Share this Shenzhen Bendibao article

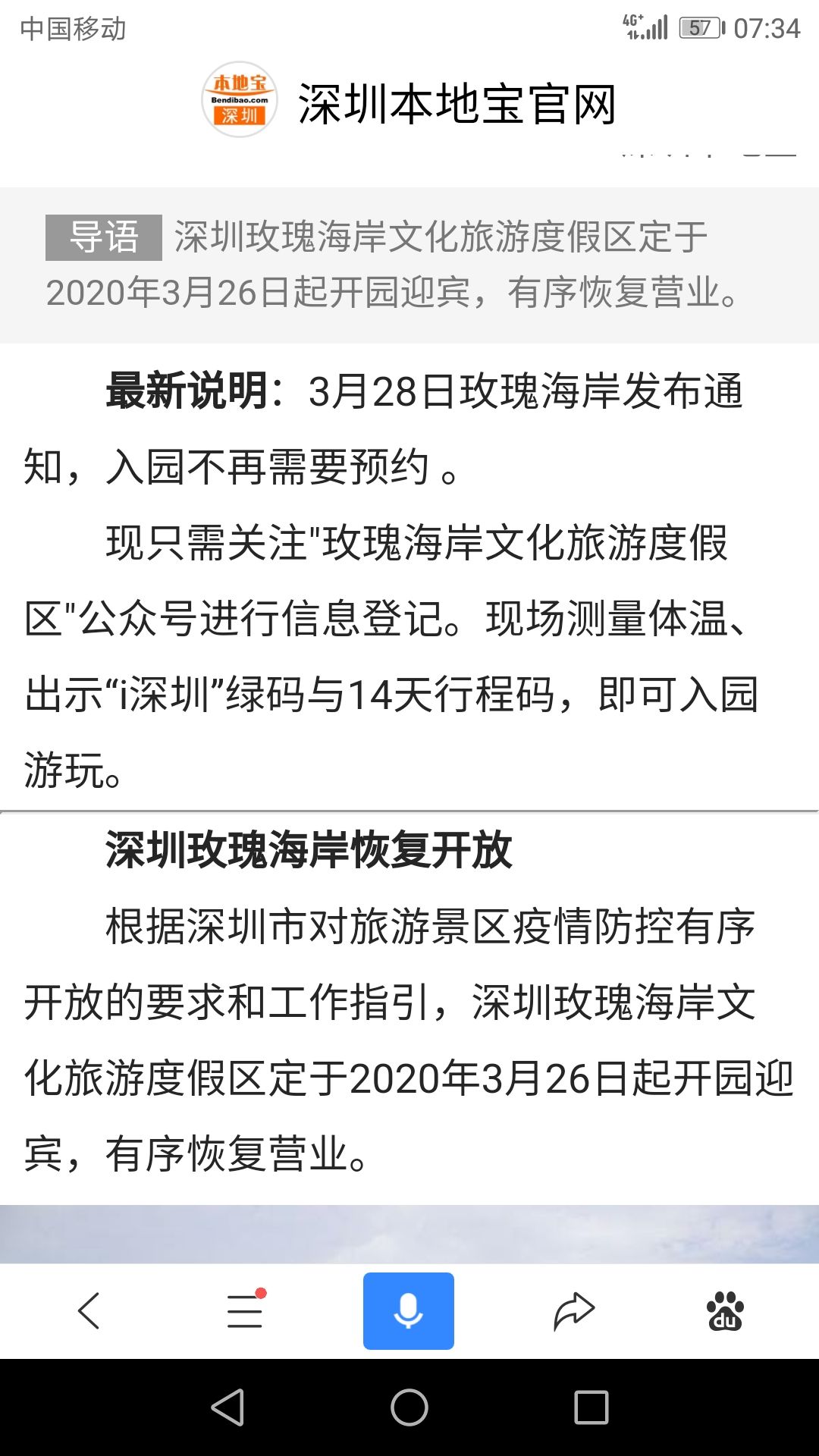[x=574, y=1311]
